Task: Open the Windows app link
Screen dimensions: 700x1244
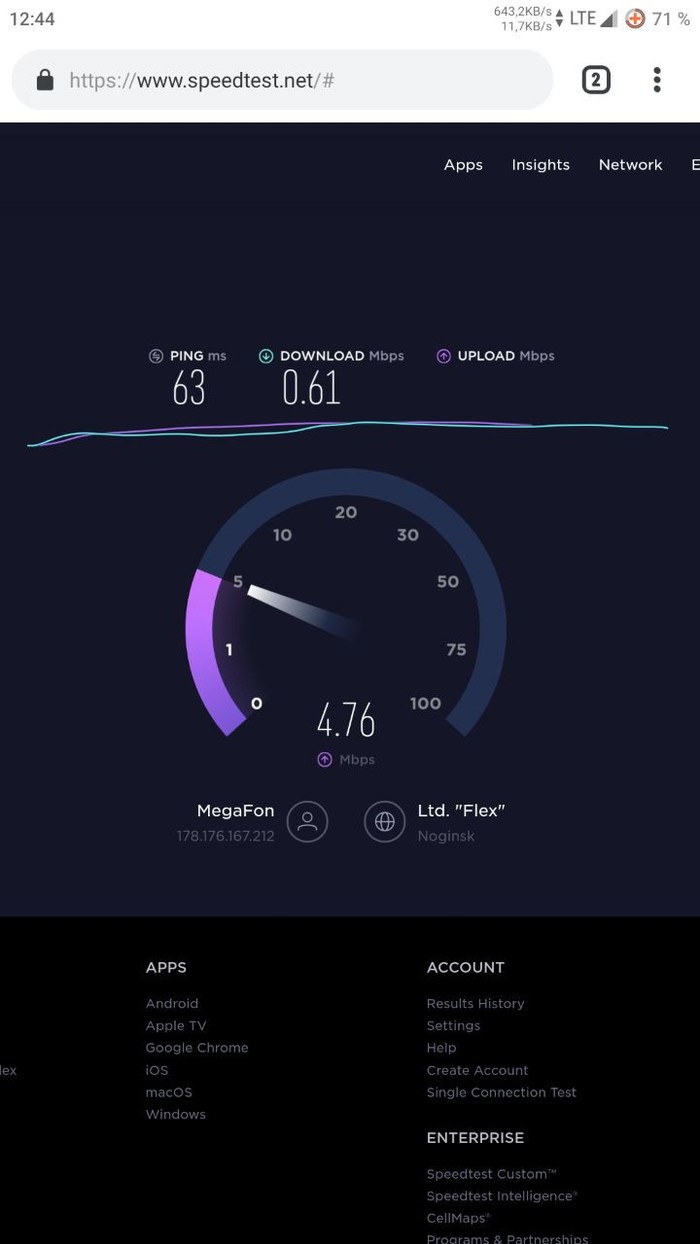Action: tap(176, 1114)
